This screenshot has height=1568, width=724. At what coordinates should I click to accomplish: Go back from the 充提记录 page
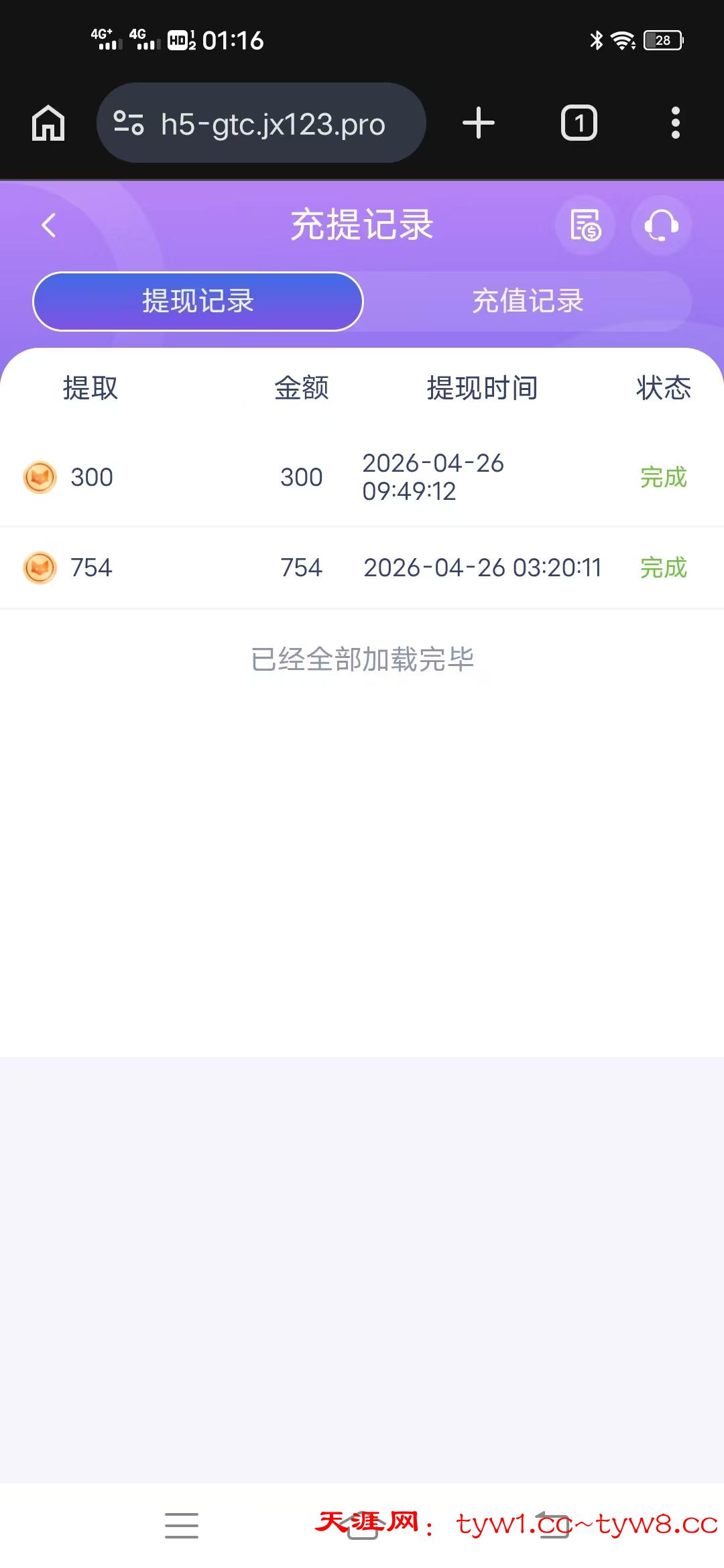48,225
